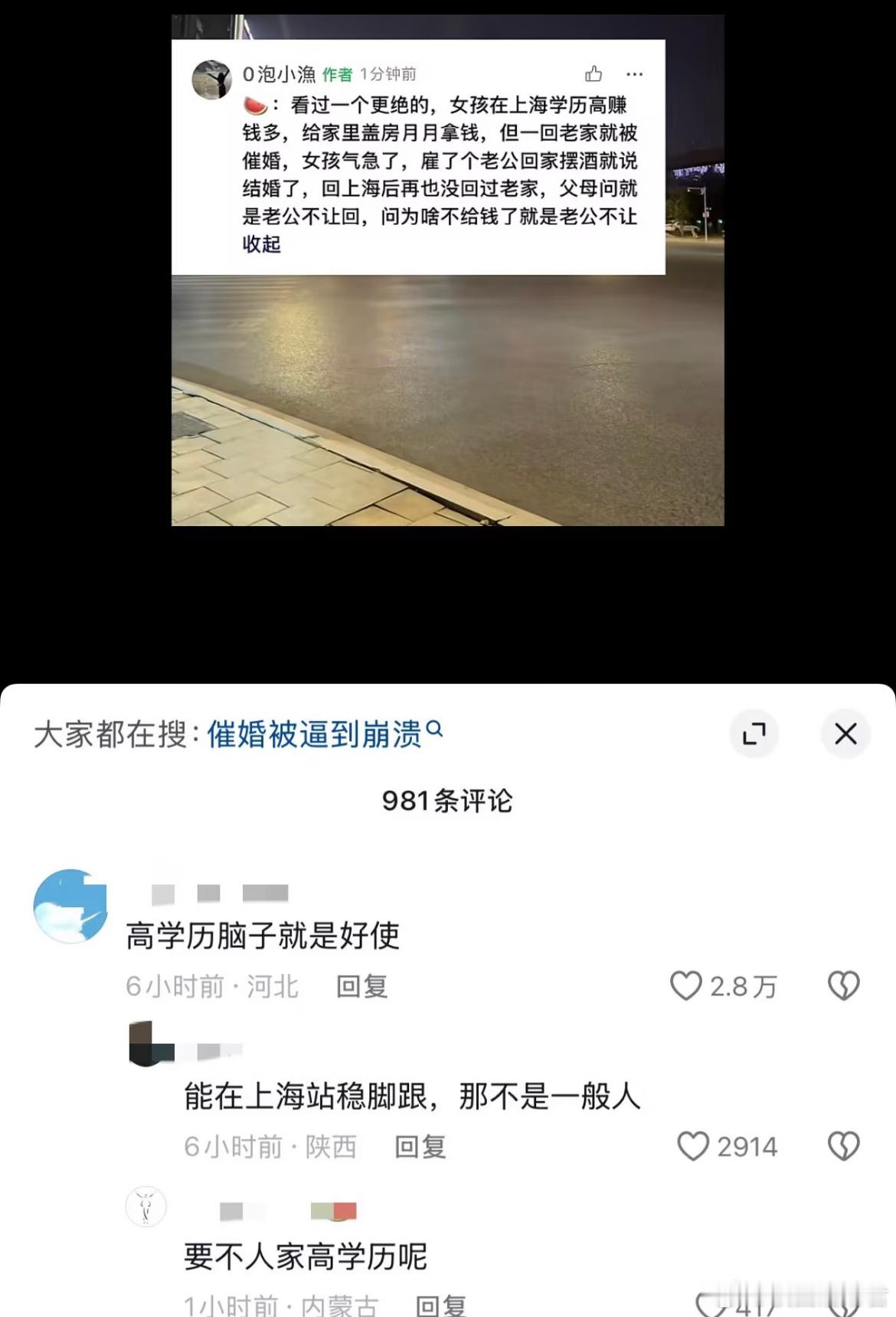Viewport: 896px width, 1317px height.
Task: Click the author name 0泡小渔
Action: point(280,74)
